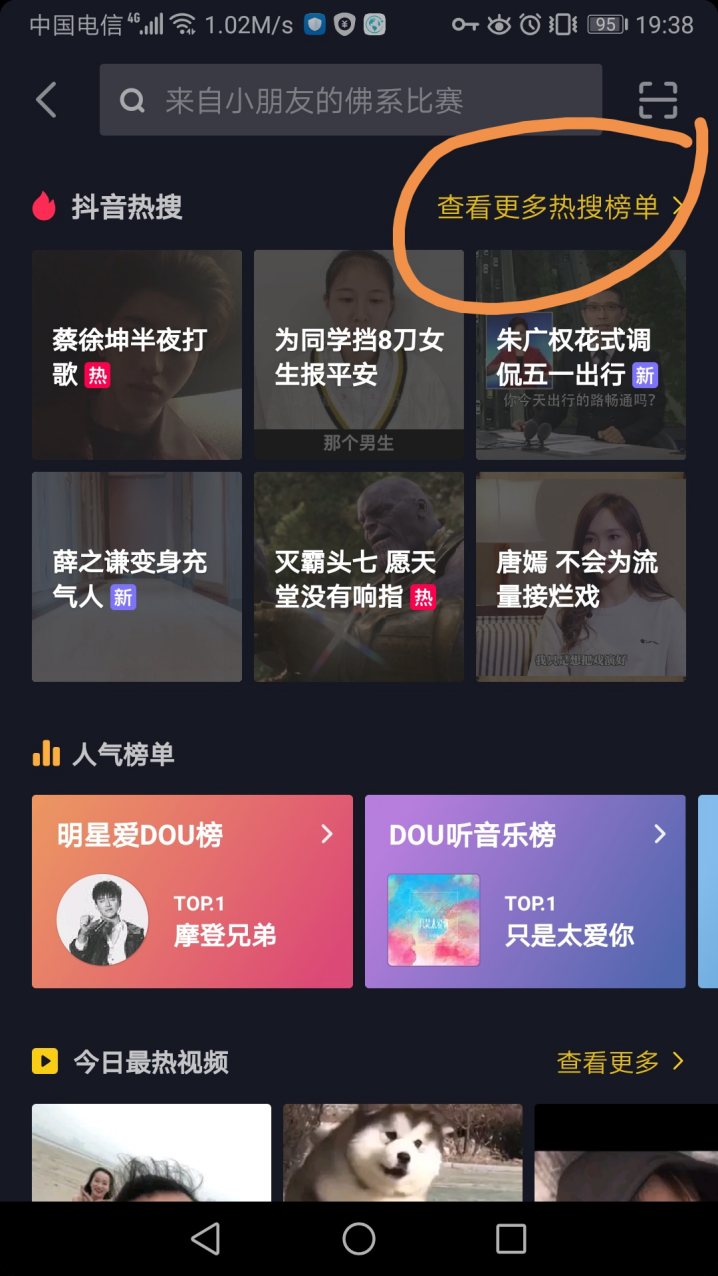The image size is (718, 1276).
Task: Open hot search 唐嫣 不会为流量接烂戏
Action: click(580, 577)
